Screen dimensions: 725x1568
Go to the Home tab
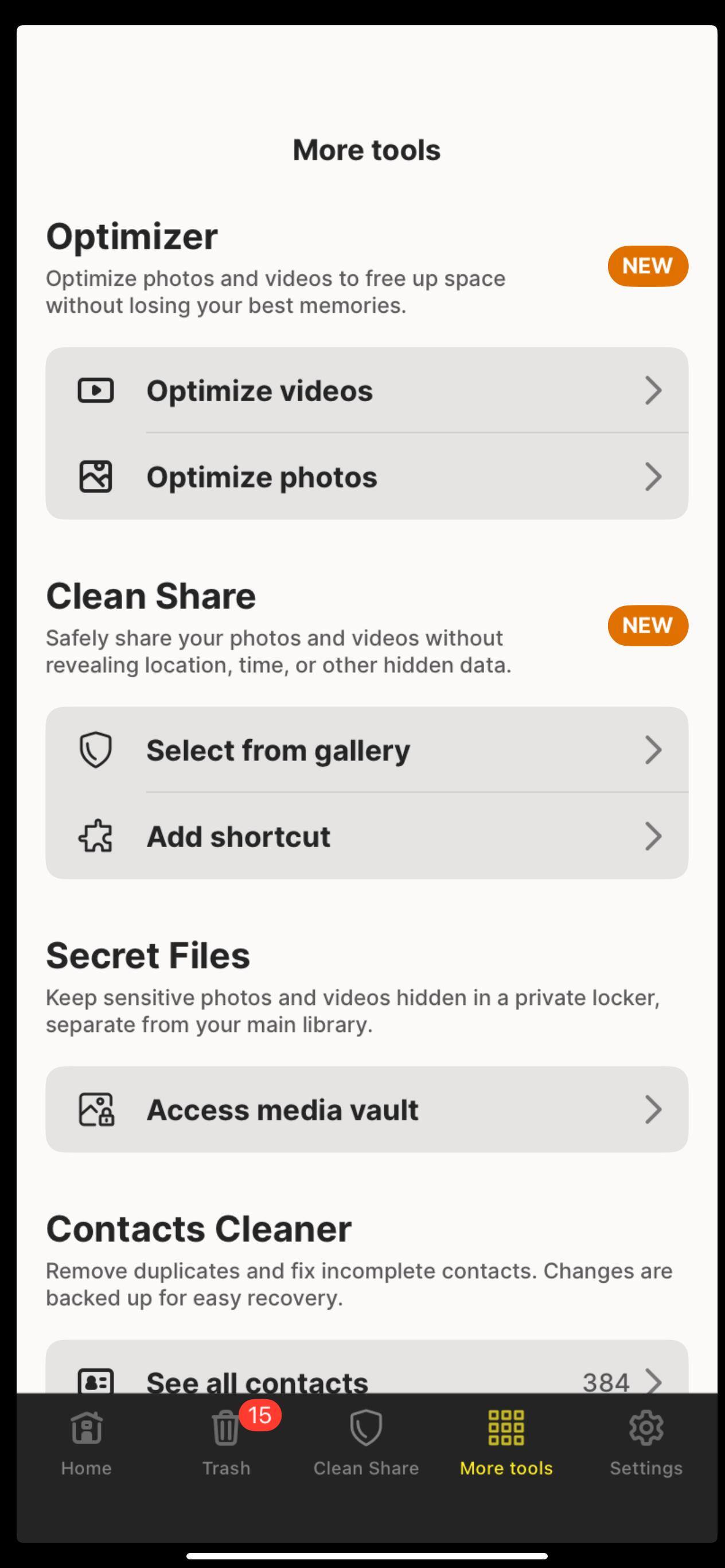click(87, 1444)
